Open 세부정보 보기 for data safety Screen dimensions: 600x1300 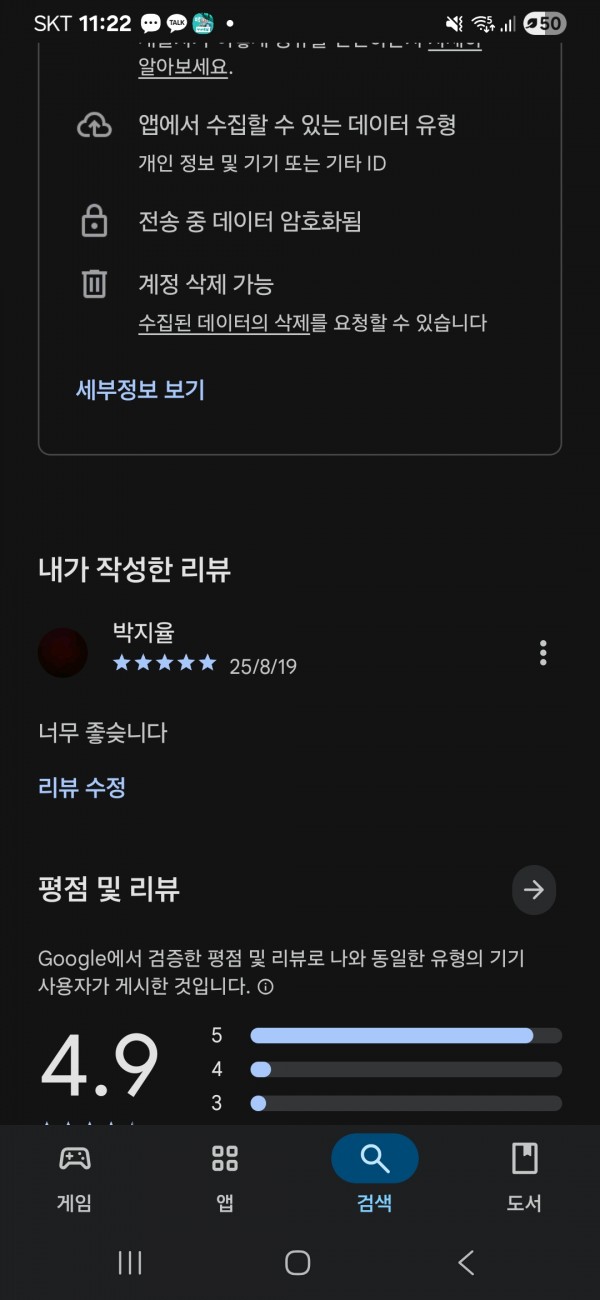141,389
